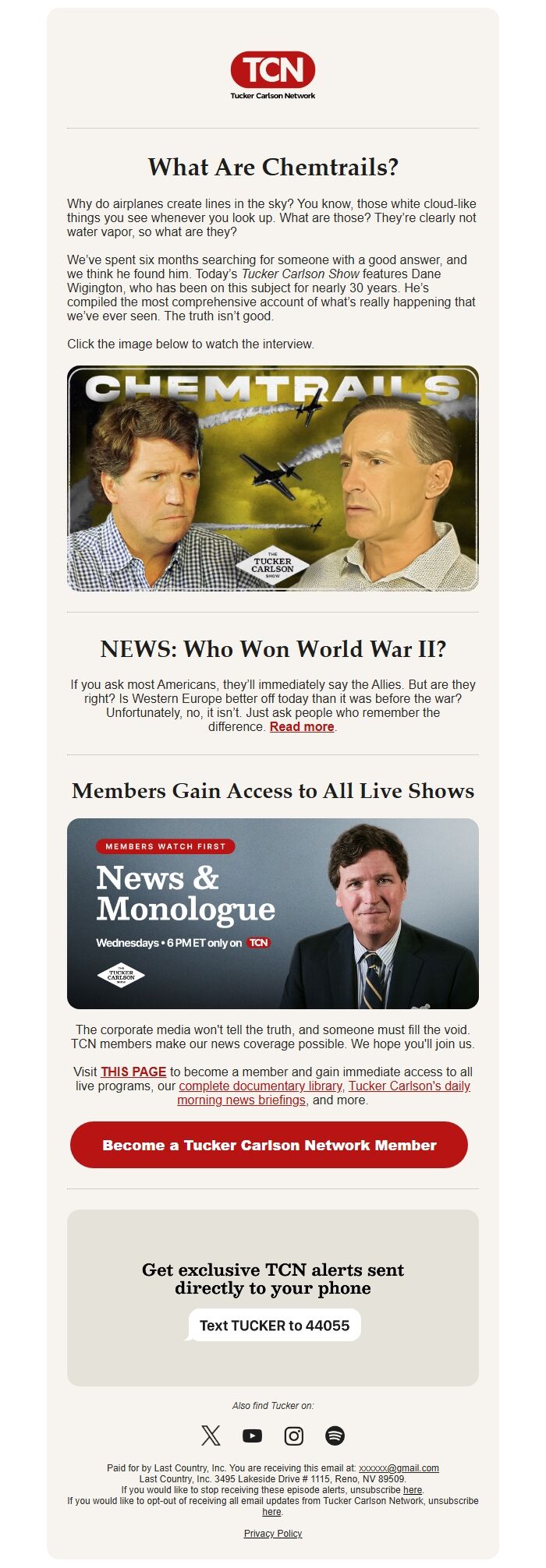Open the Chemtrails interview image
This screenshot has width=546, height=1568.
pyautogui.click(x=272, y=478)
